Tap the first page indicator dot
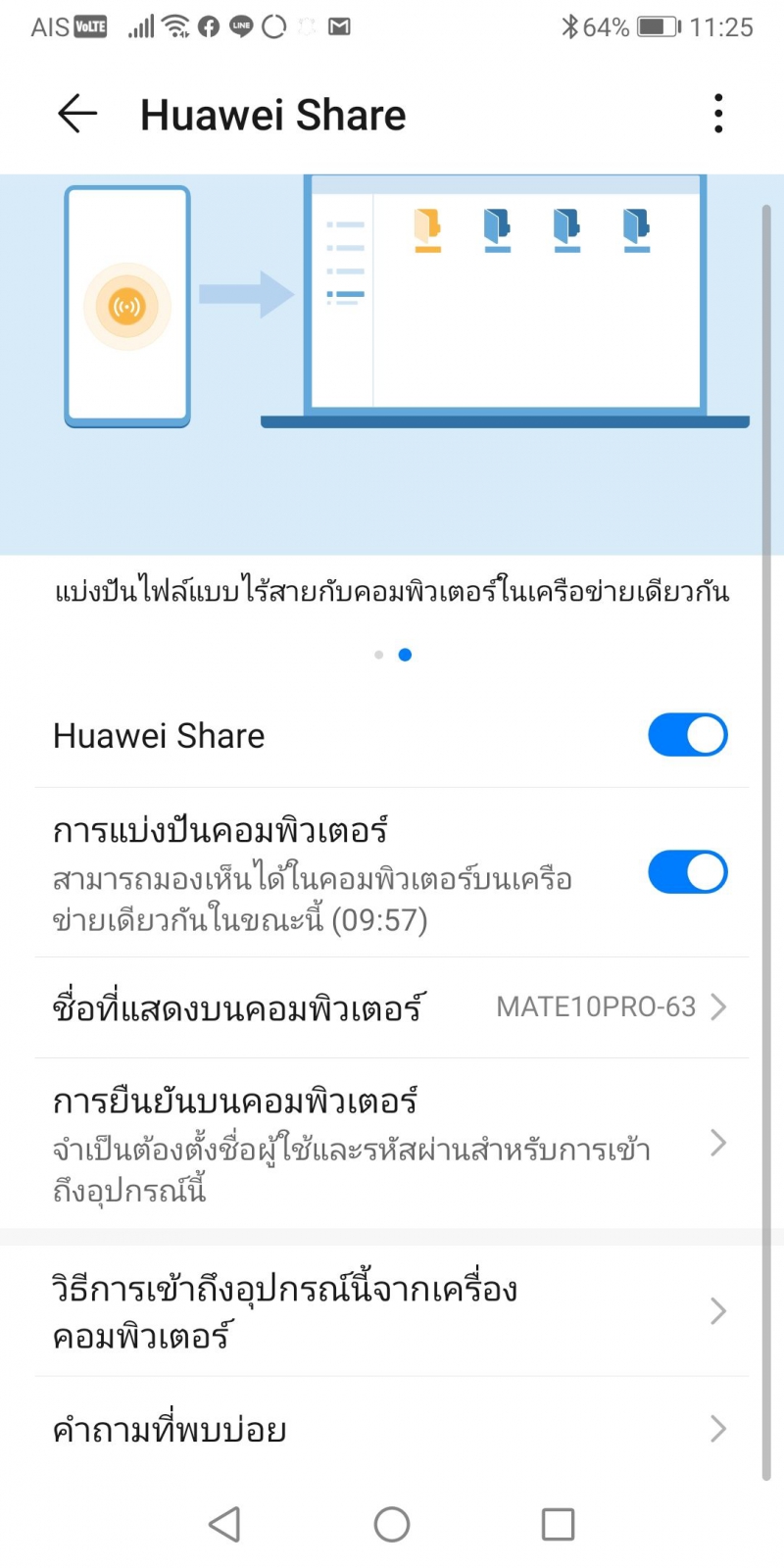This screenshot has width=784, height=1568. tap(378, 655)
